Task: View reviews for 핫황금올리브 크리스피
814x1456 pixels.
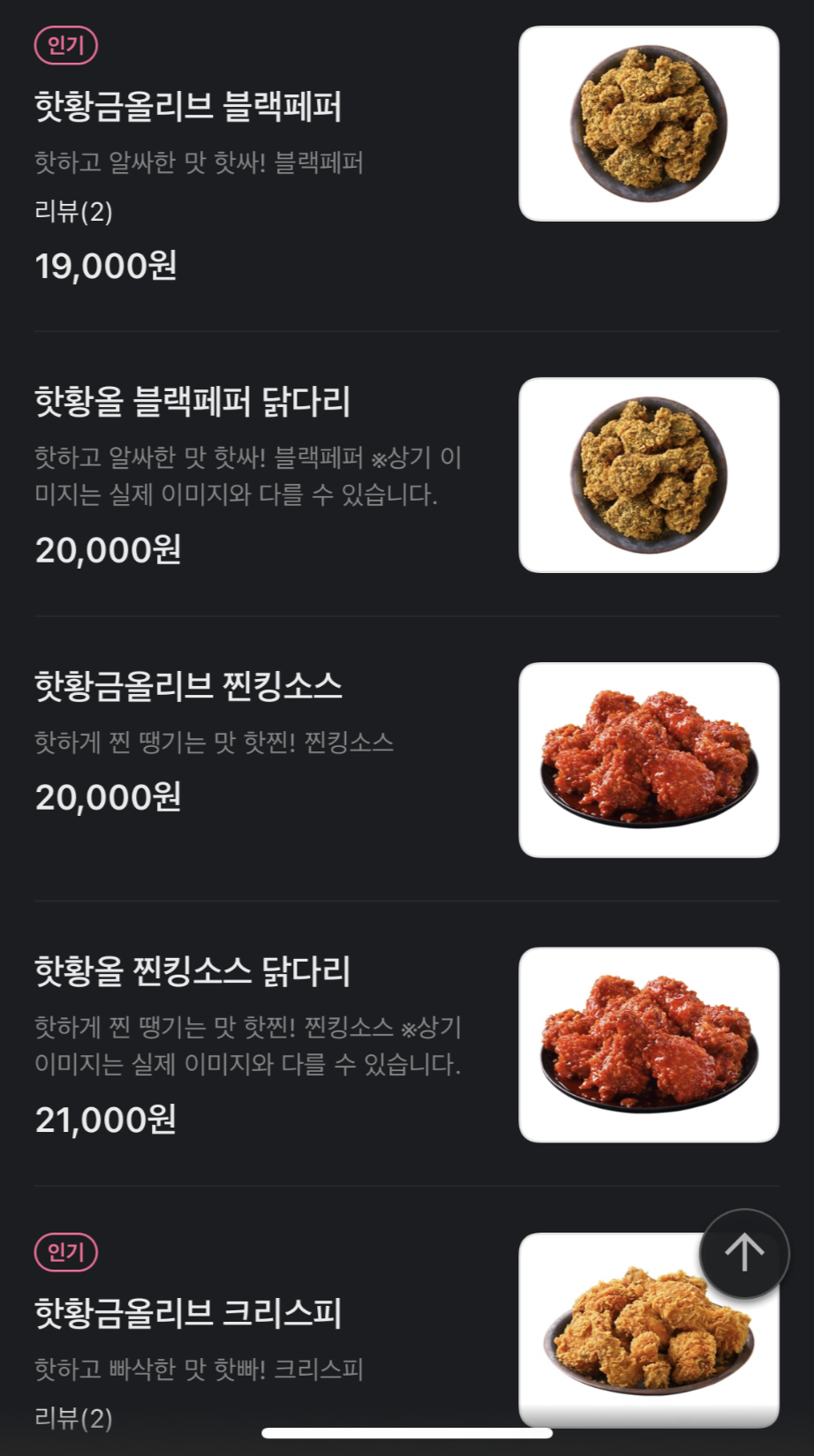Action: tap(73, 1418)
